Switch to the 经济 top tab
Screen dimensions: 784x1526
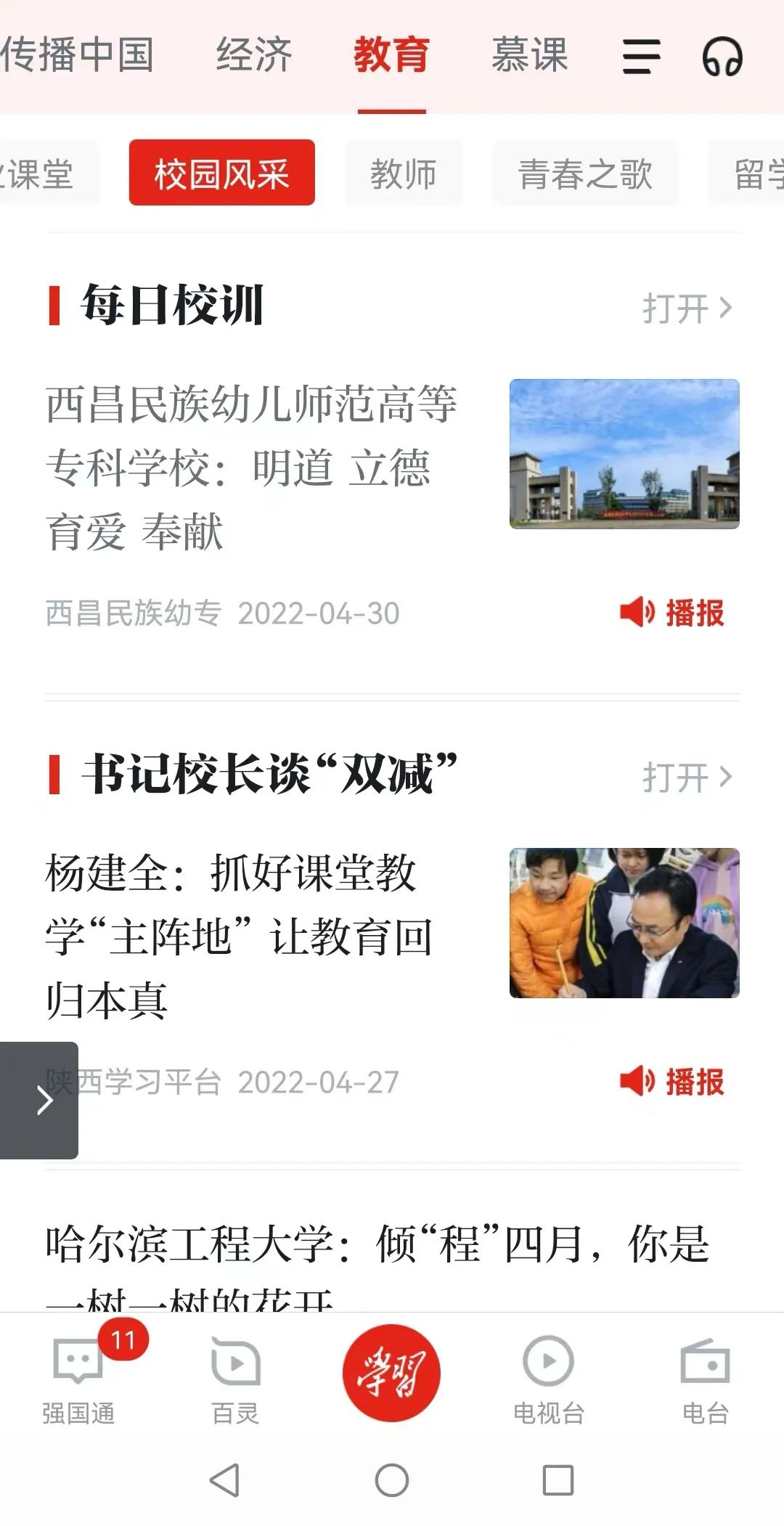coord(254,55)
